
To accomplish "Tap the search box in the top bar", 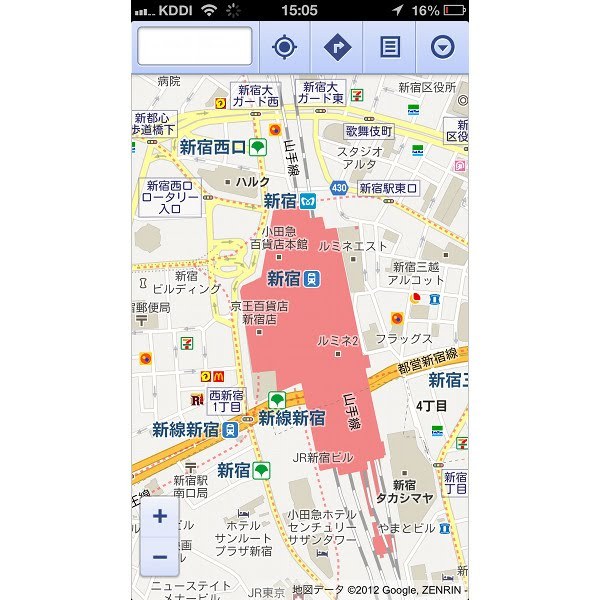I will click(x=195, y=46).
